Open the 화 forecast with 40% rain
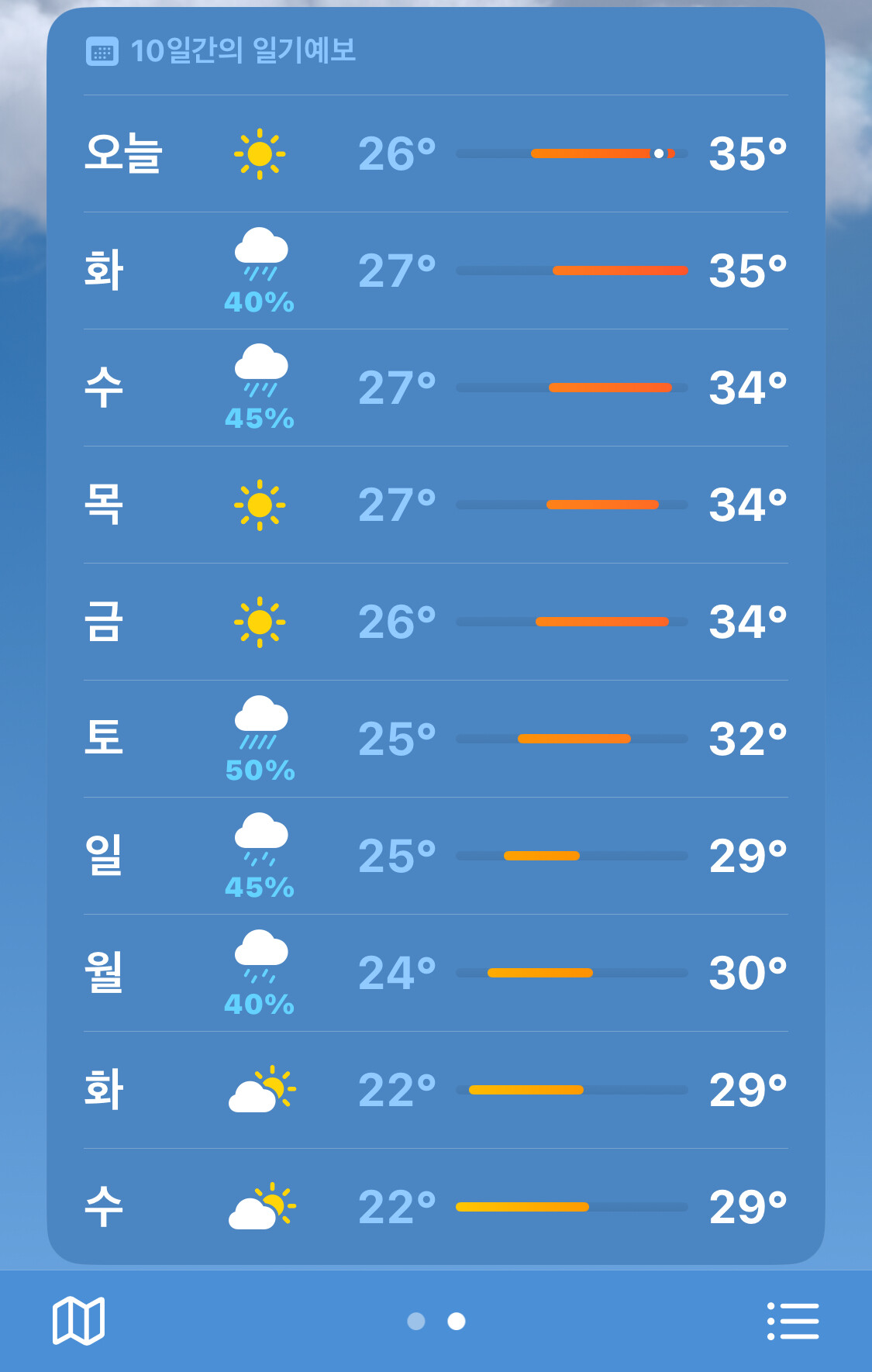The height and width of the screenshot is (1372, 872). tap(436, 271)
